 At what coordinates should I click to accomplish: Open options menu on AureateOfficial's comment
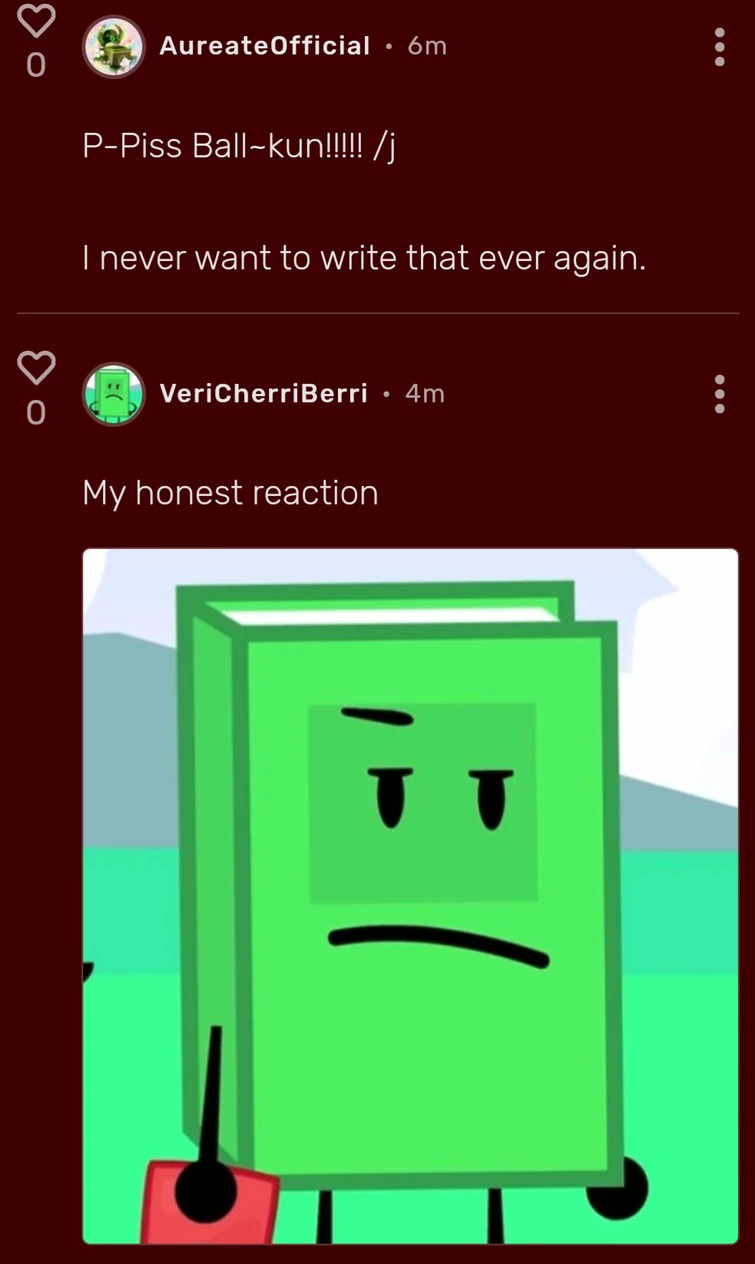[718, 47]
